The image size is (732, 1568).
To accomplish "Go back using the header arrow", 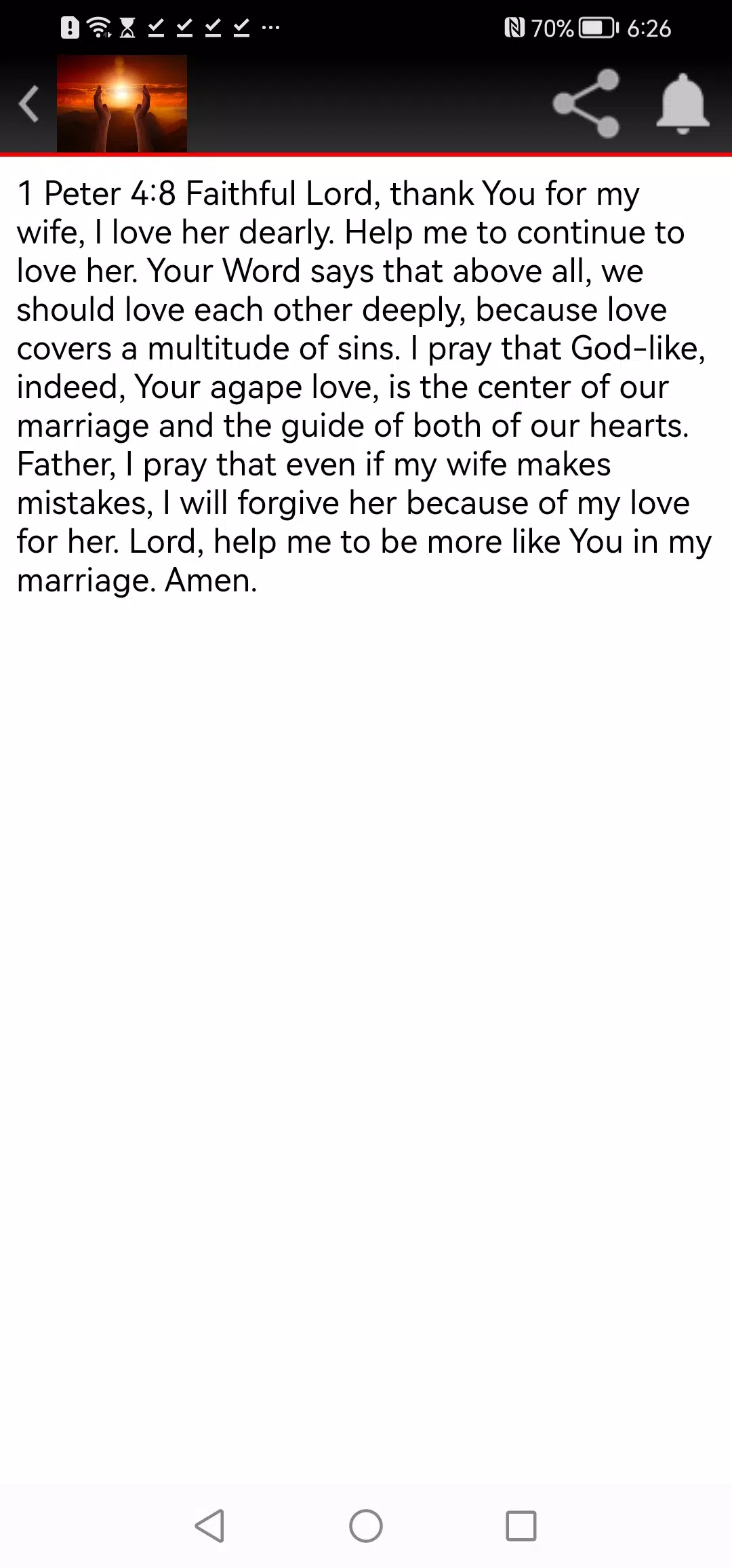I will tap(28, 104).
